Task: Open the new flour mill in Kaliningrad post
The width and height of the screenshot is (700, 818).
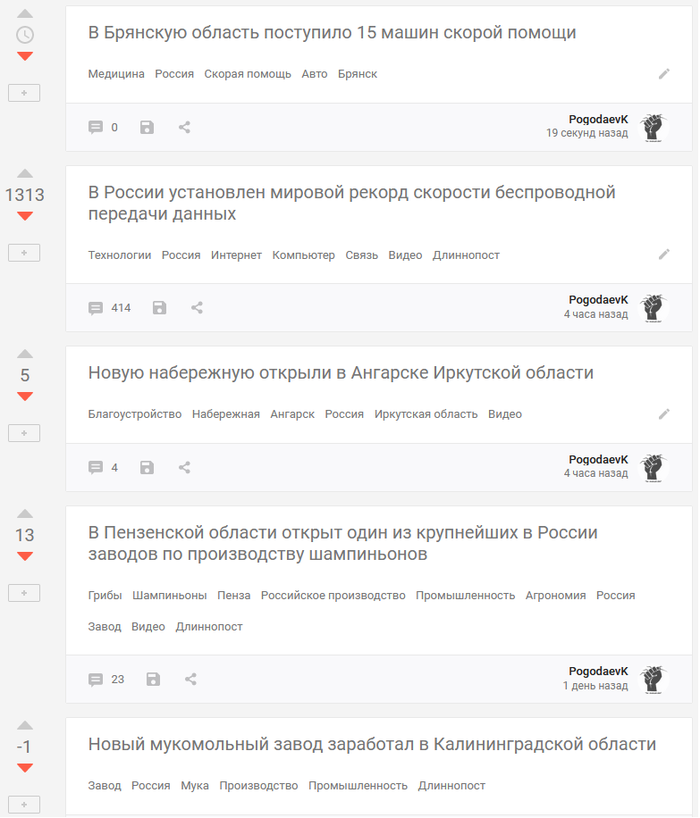Action: pos(371,744)
